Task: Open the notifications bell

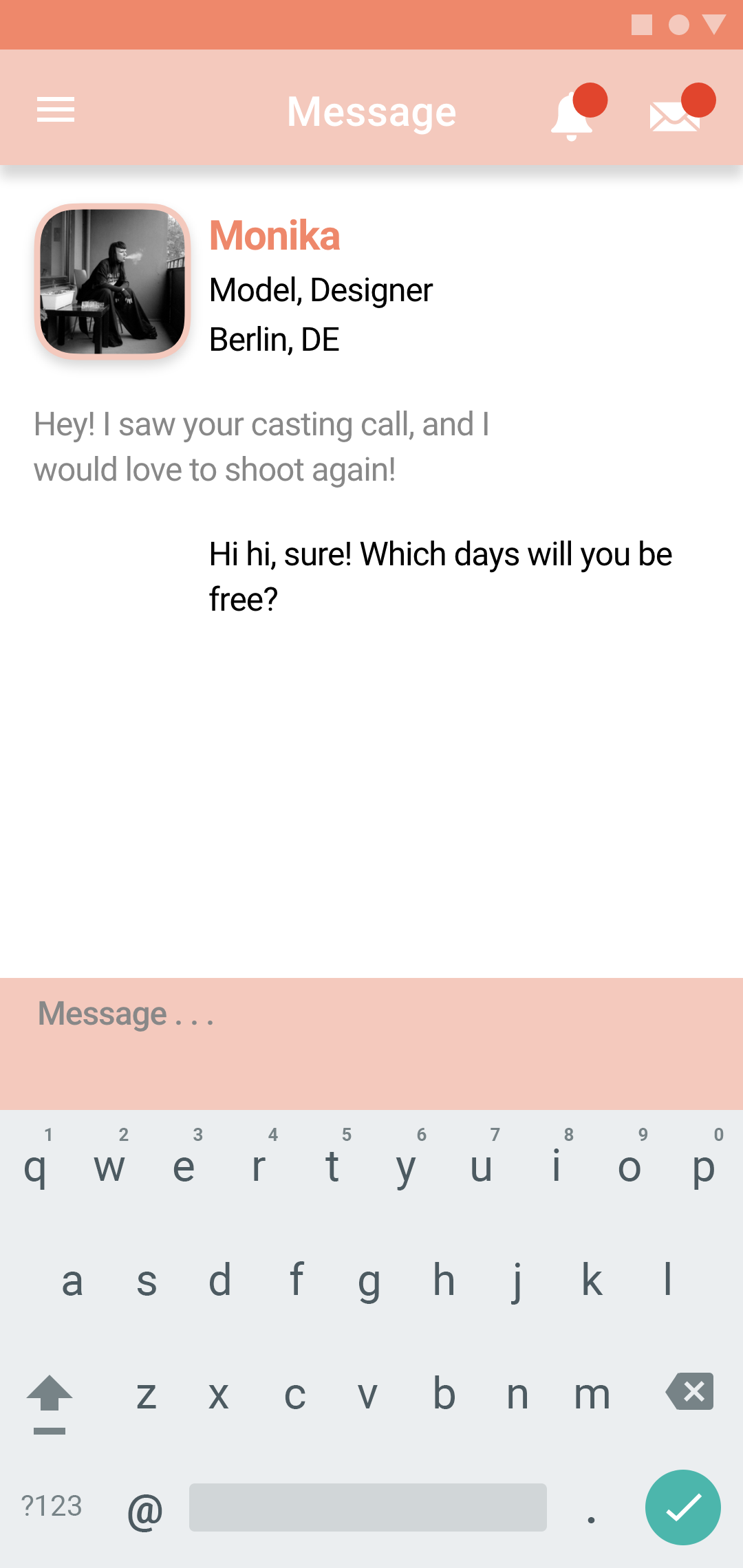Action: tap(578, 112)
